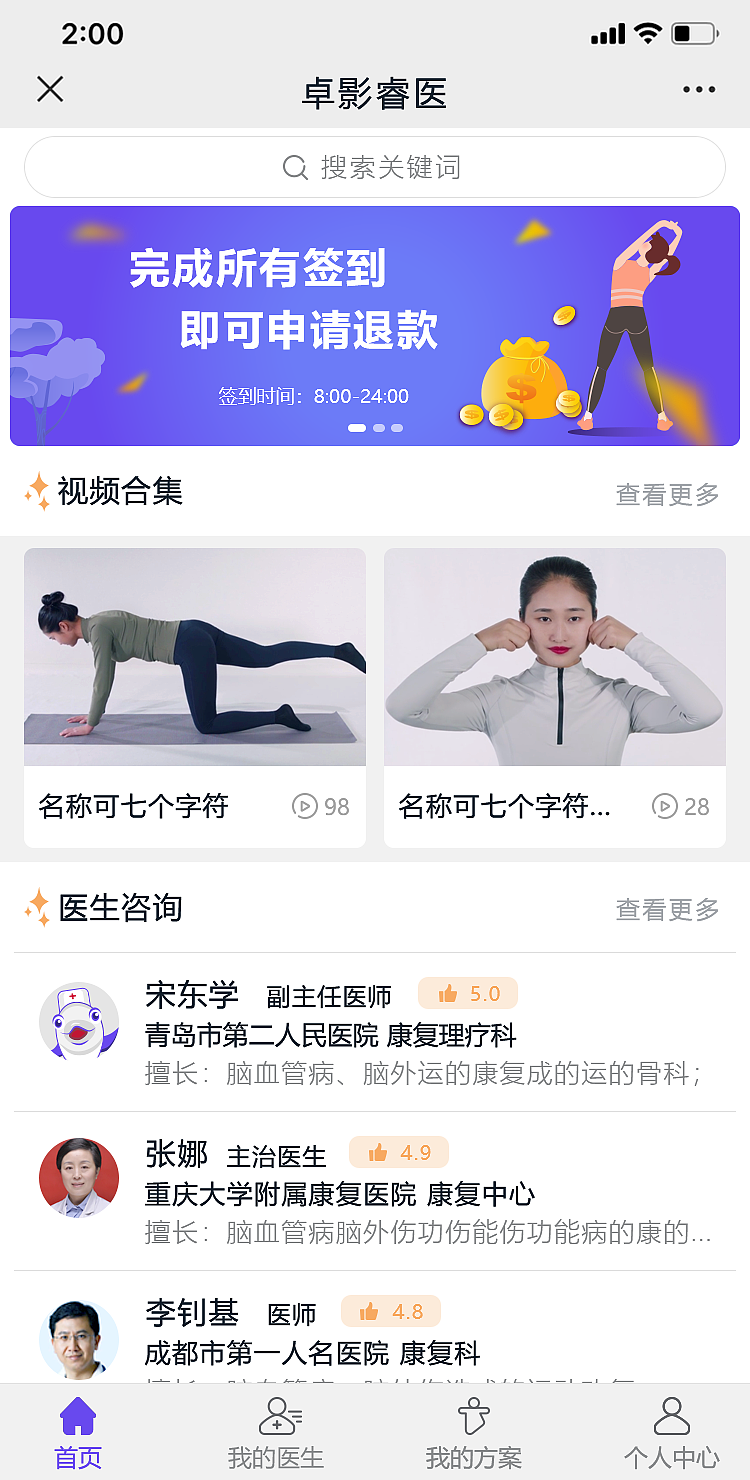The image size is (750, 1480).
Task: Open 查看更多 for 视频合集
Action: (x=666, y=494)
